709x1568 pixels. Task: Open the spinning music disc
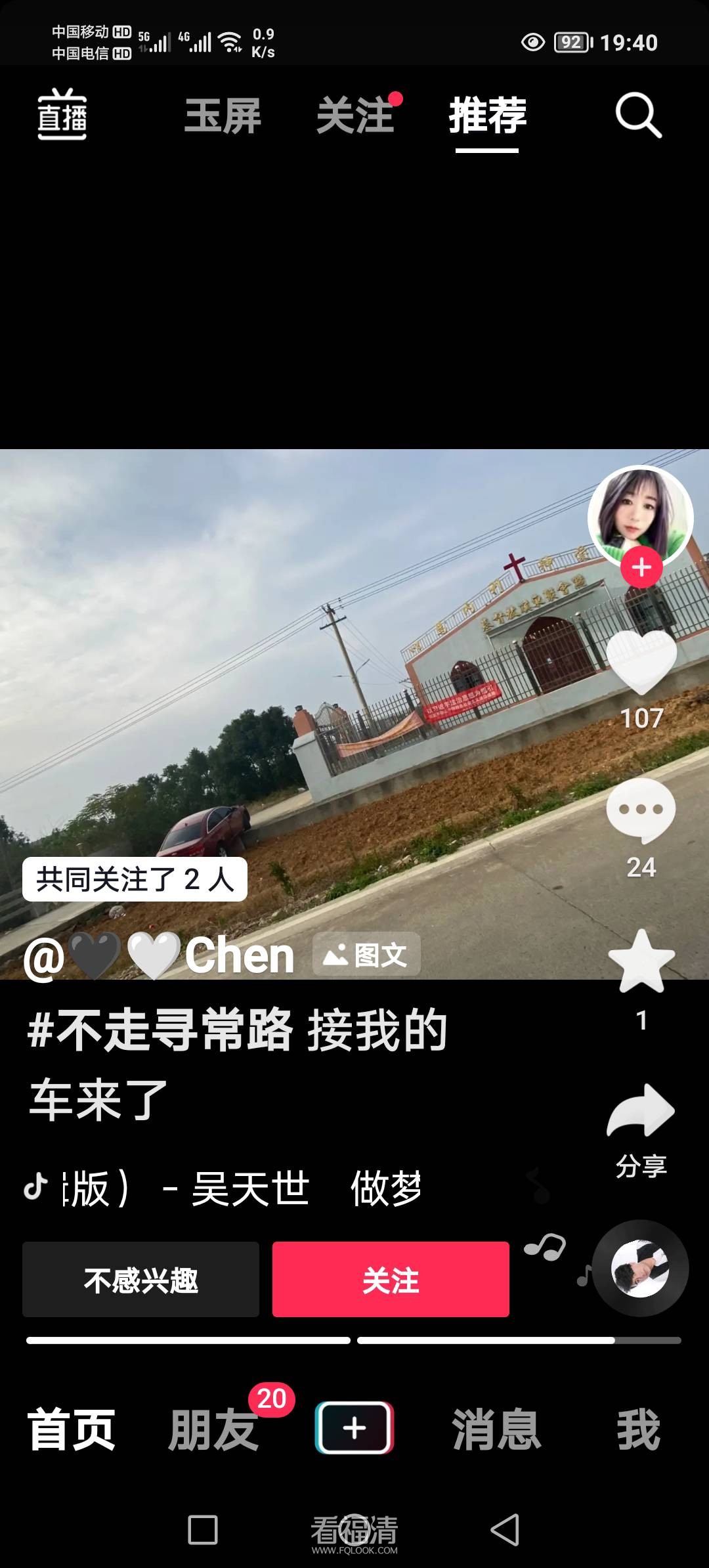click(x=640, y=1268)
